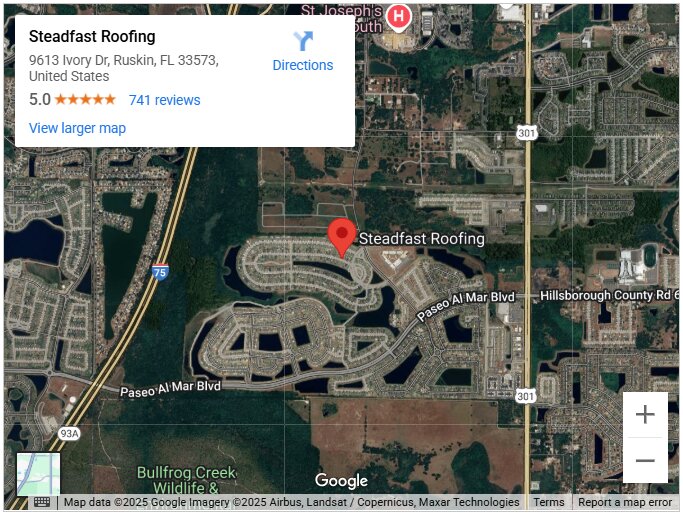Tap the red Steadfast Roofing pin
Screen dimensions: 683x520
tap(342, 237)
